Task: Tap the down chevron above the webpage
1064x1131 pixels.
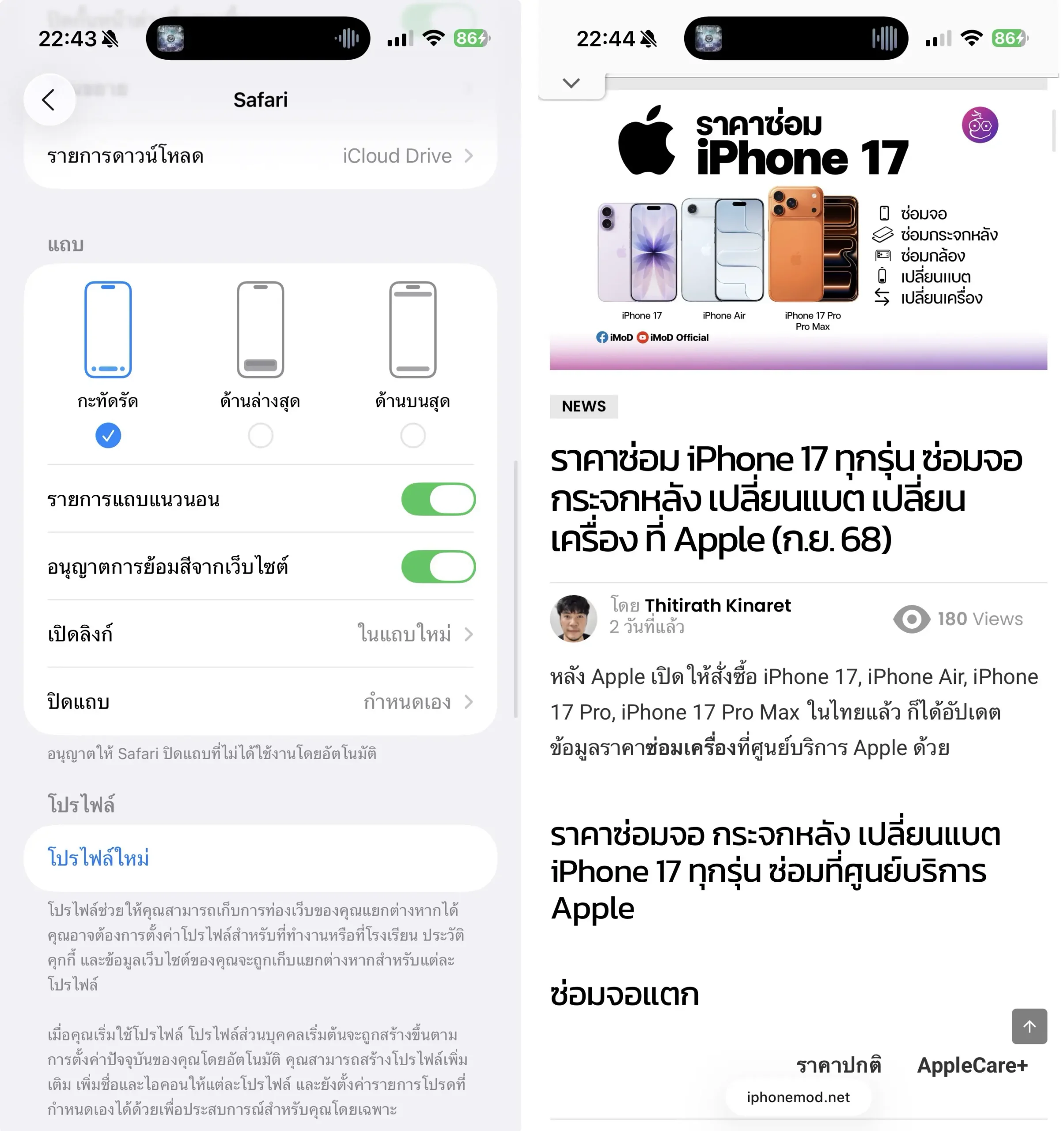Action: click(x=571, y=83)
